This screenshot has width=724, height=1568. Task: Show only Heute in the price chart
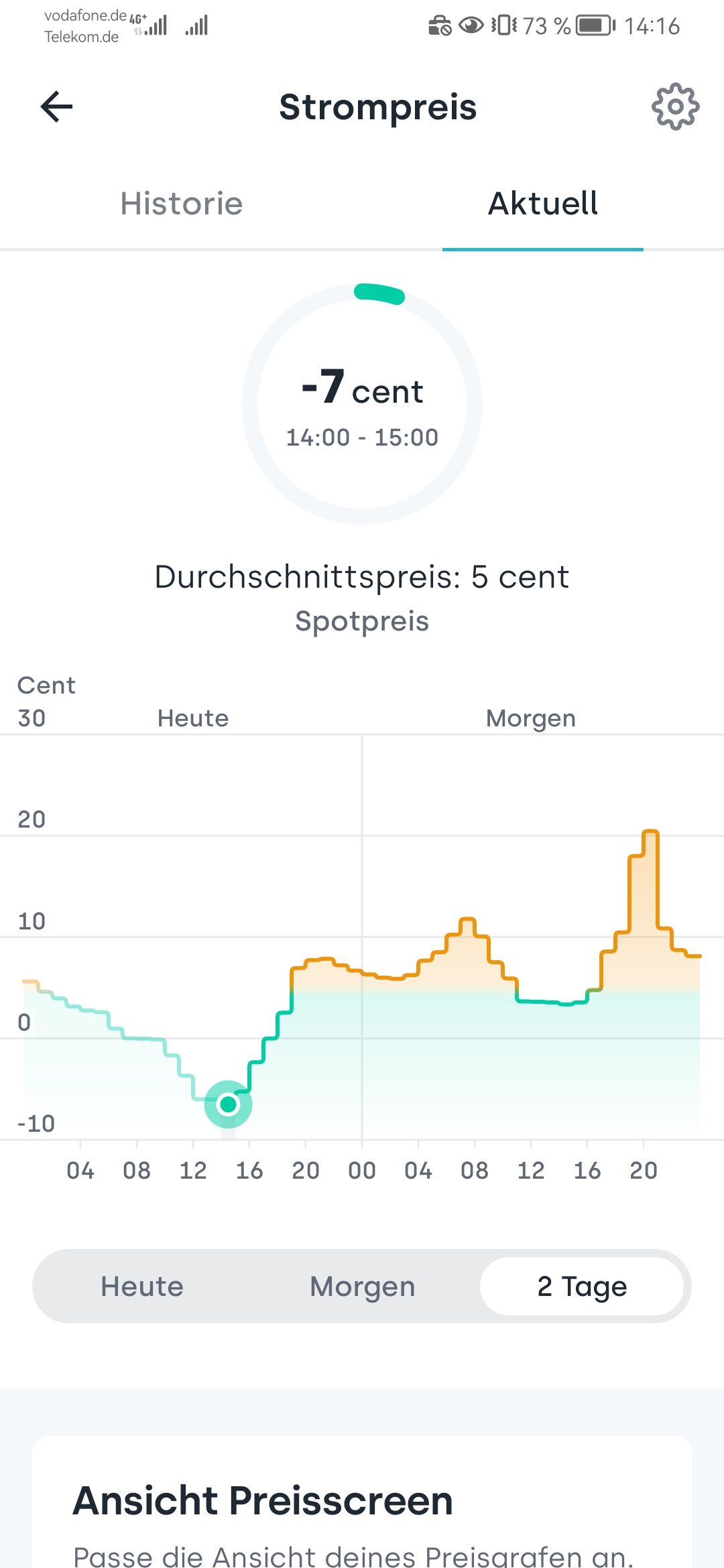click(x=142, y=1287)
